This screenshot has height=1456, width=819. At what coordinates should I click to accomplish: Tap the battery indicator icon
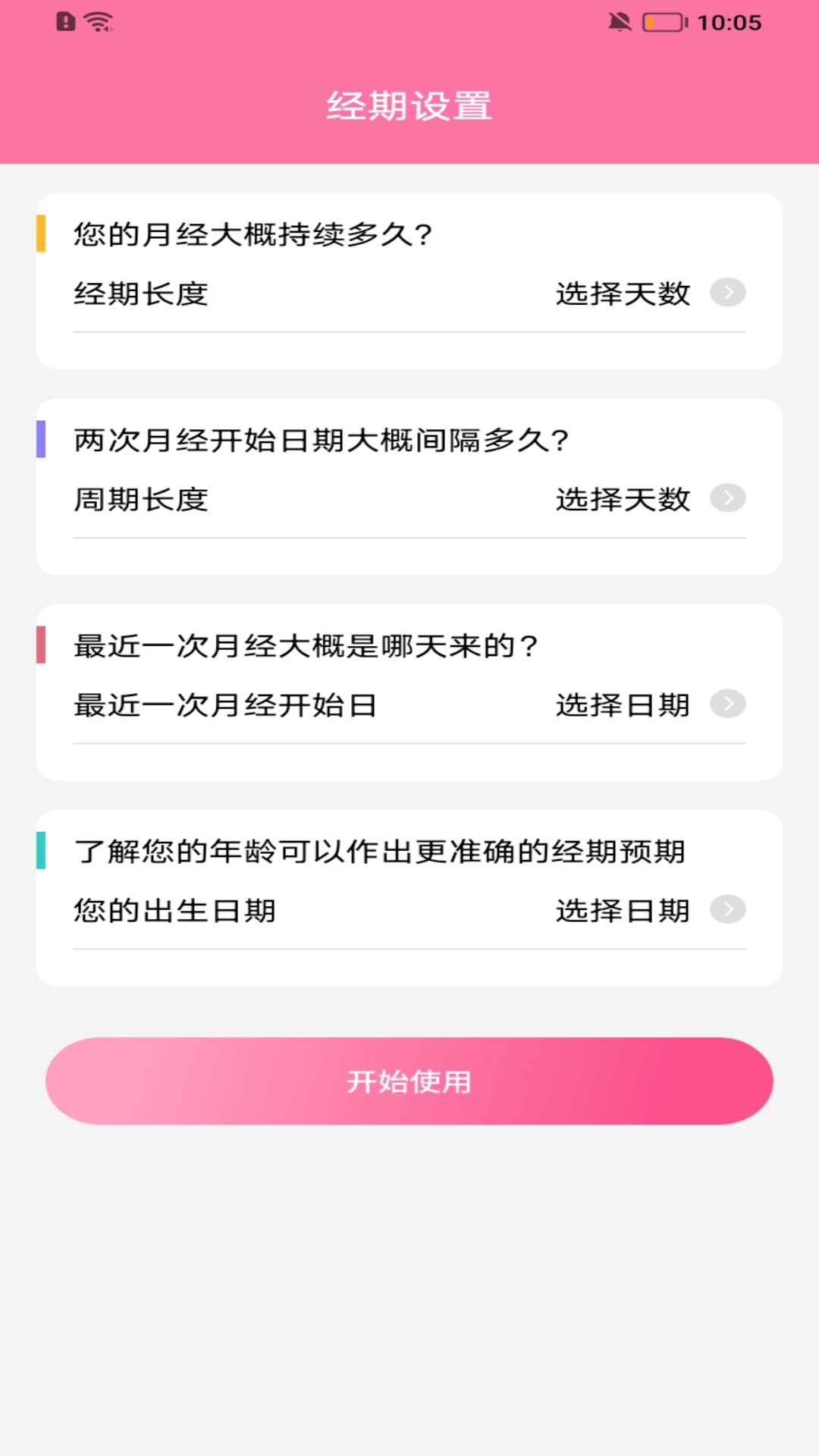coord(664,21)
